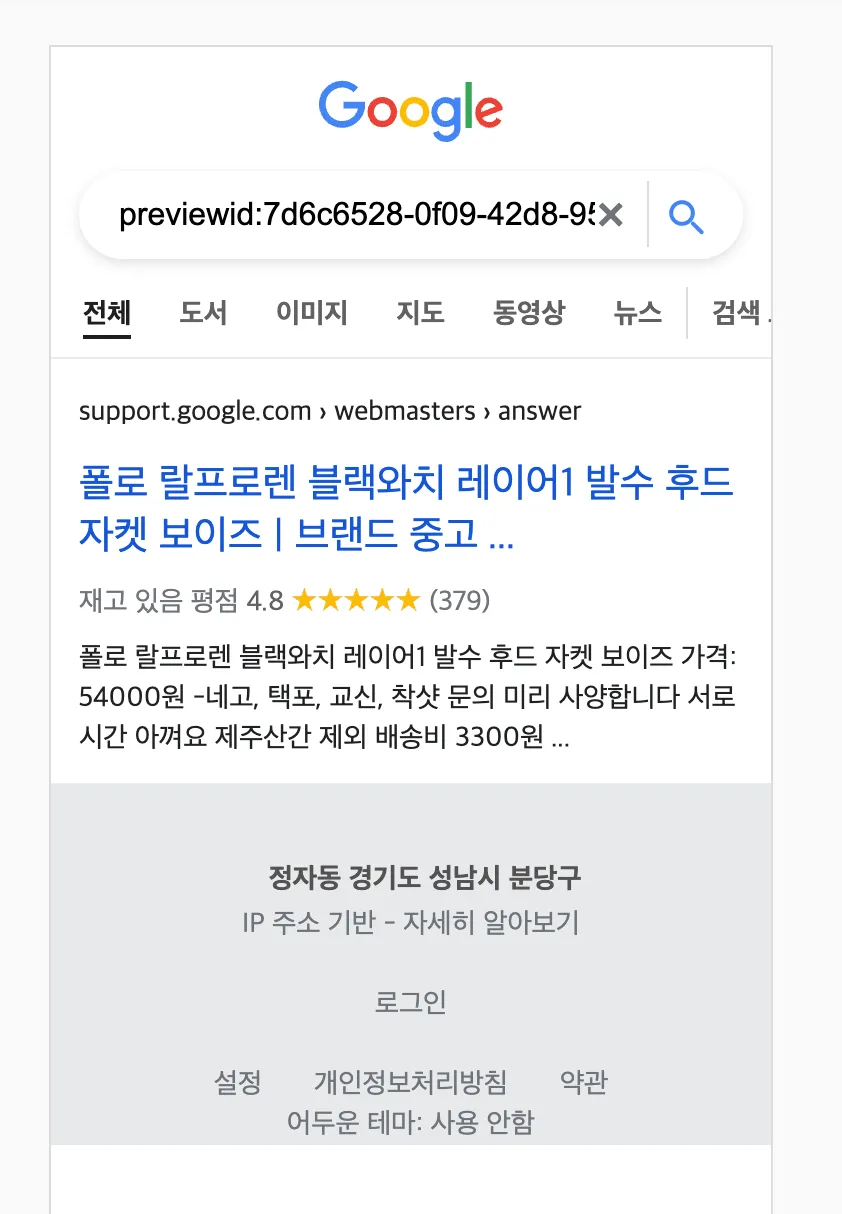The height and width of the screenshot is (1214, 842).
Task: Toggle 어두운 테마 setting
Action: point(411,1122)
